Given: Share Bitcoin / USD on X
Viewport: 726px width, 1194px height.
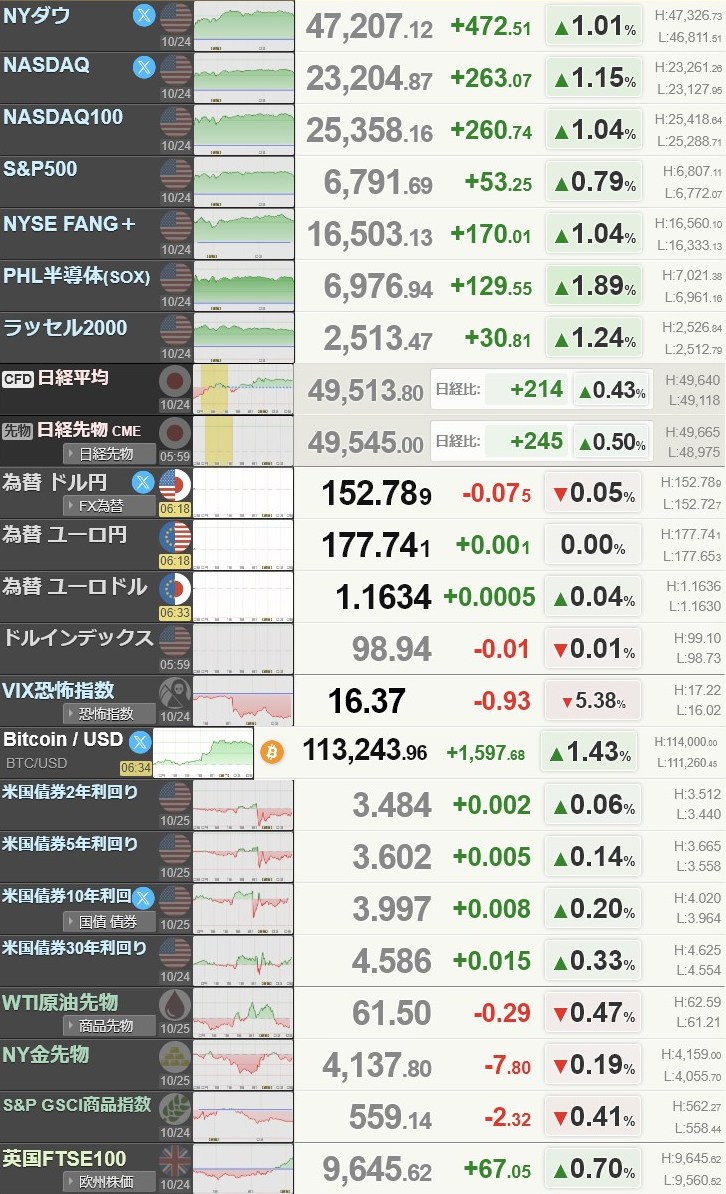Looking at the screenshot, I should pos(139,741).
